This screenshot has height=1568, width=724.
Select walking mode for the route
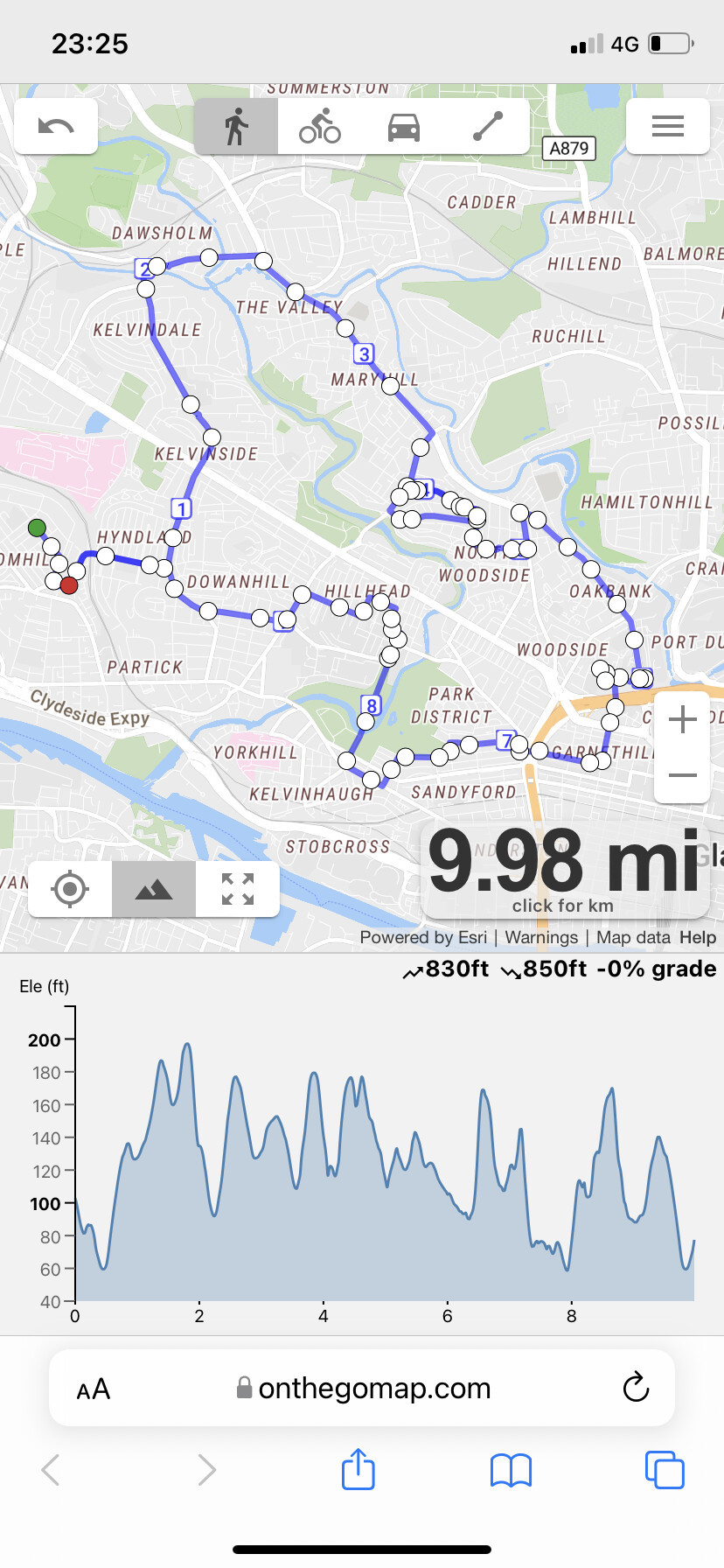point(236,126)
